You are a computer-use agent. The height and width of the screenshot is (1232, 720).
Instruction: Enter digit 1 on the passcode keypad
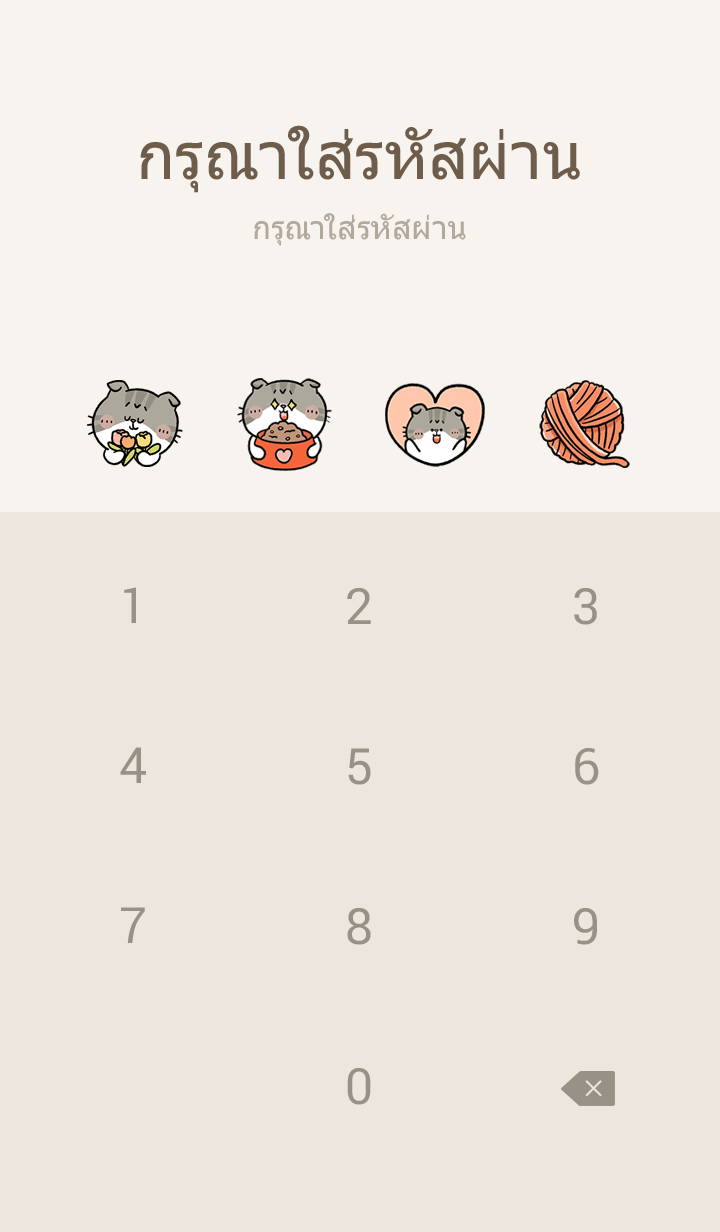coord(132,606)
